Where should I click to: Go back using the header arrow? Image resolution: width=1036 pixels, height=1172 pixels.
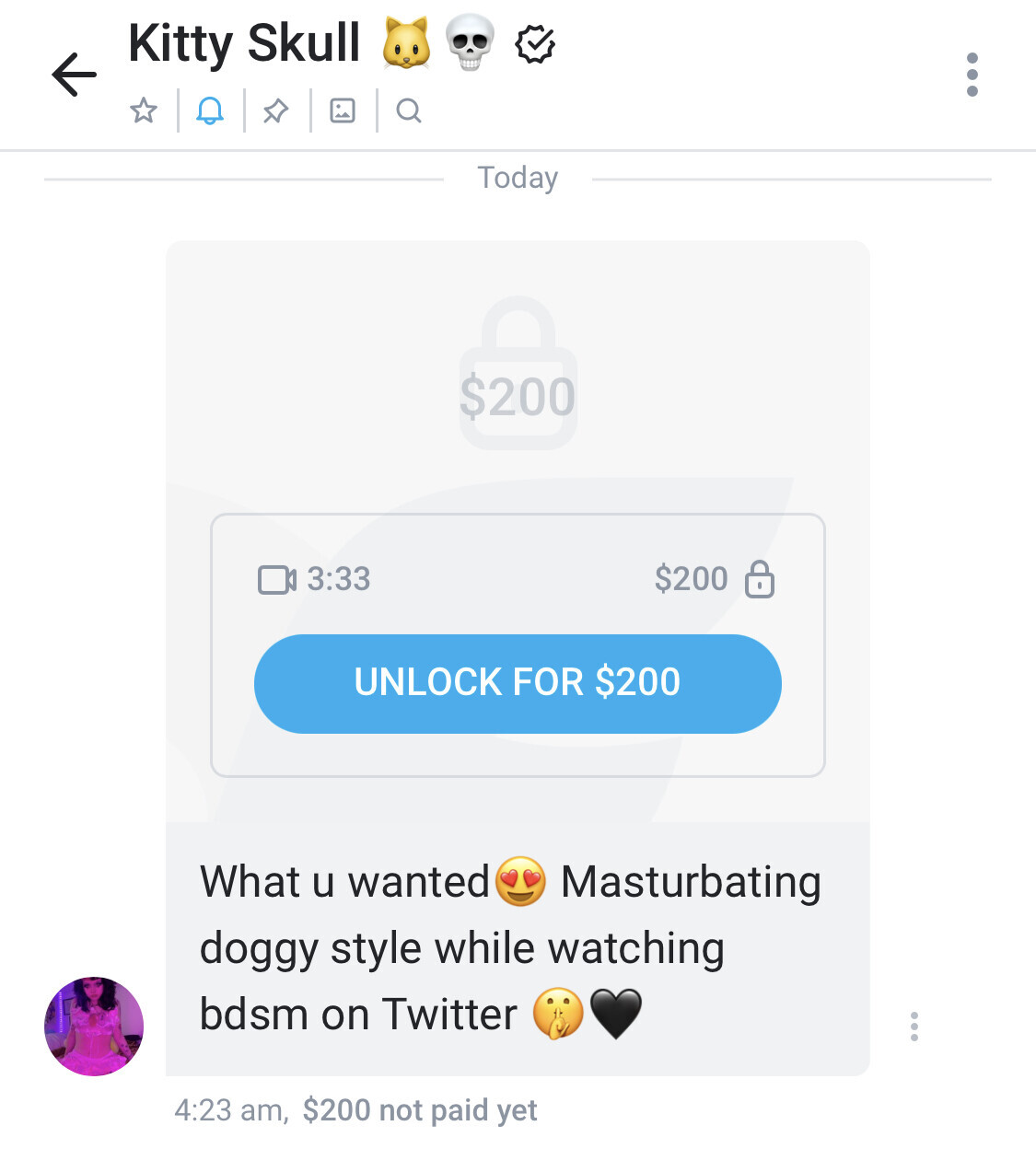pos(75,75)
